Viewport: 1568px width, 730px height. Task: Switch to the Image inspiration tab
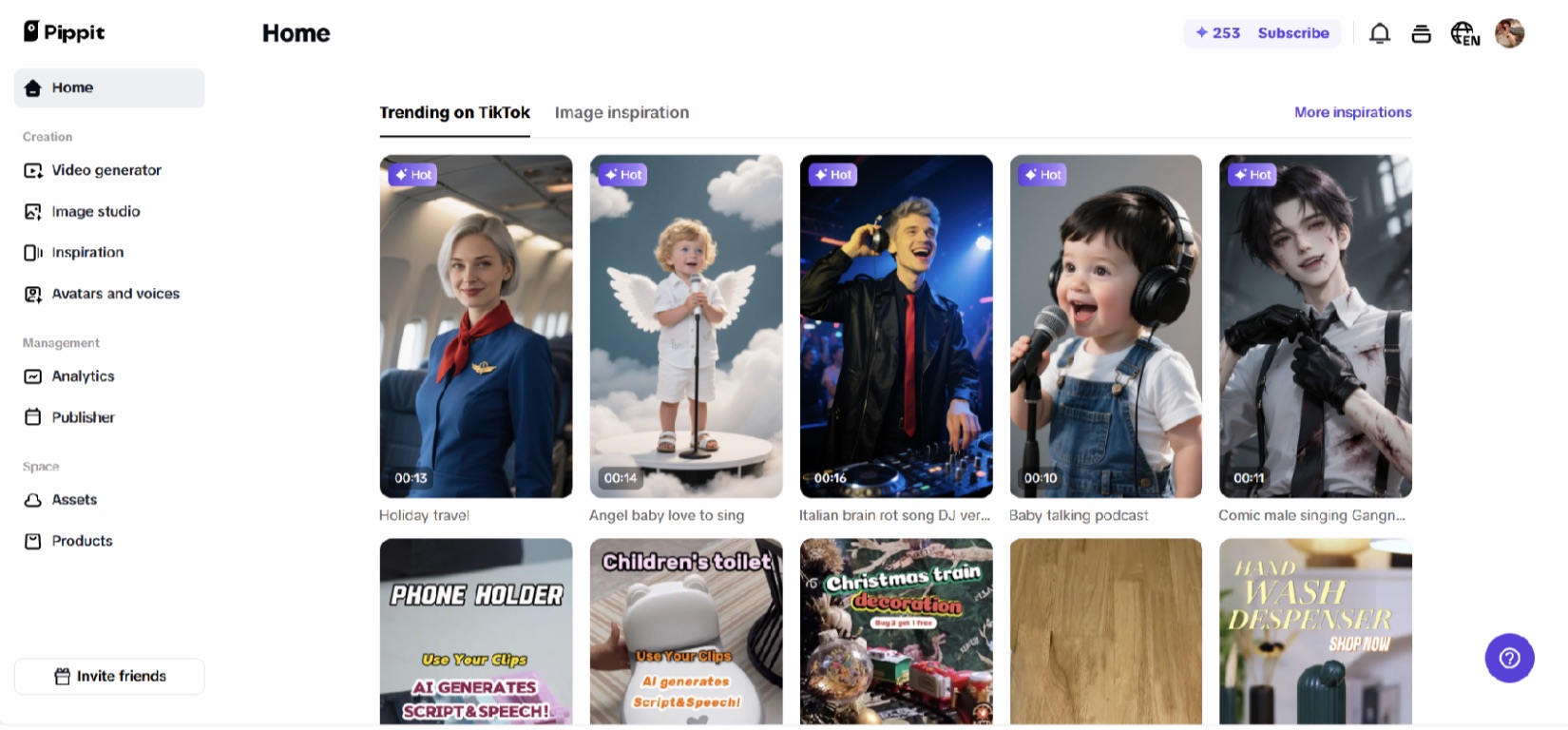[621, 112]
